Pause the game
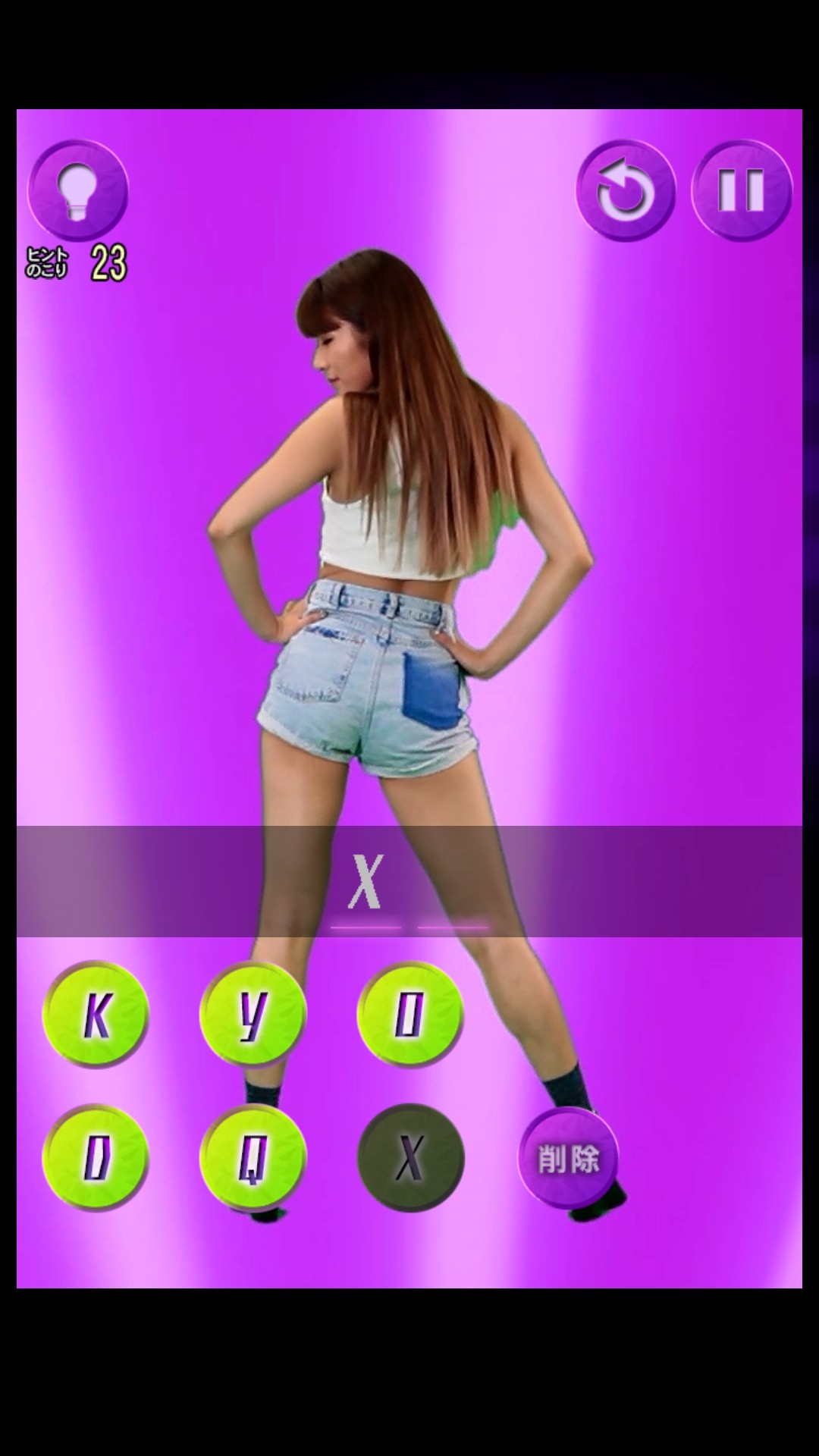This screenshot has width=819, height=1456. [741, 191]
